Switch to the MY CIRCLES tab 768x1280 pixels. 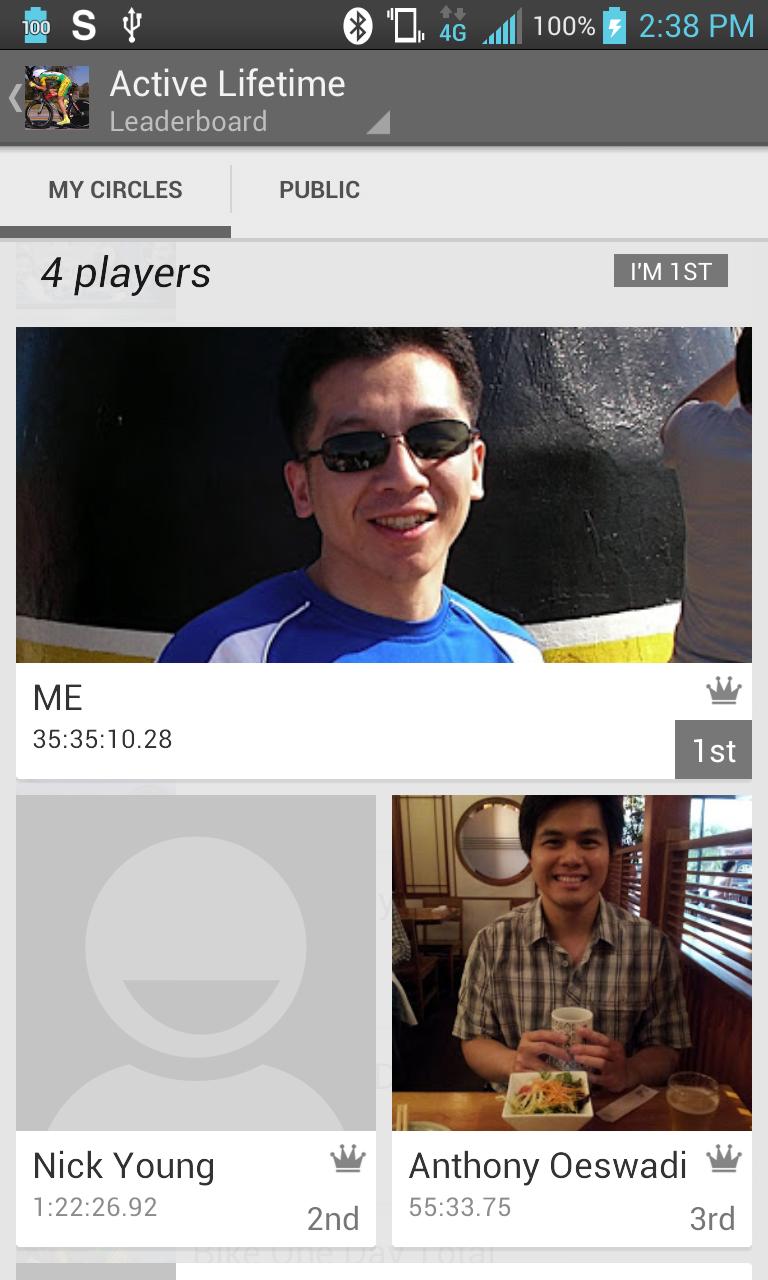click(114, 190)
